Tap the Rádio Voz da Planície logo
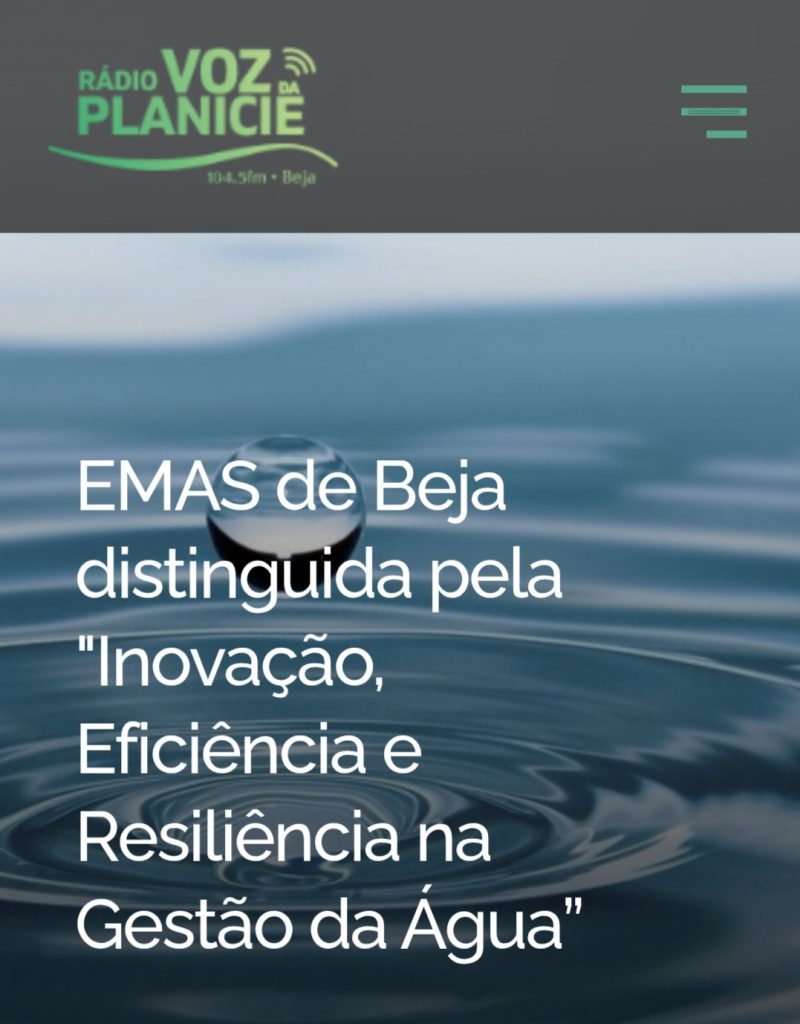Image resolution: width=800 pixels, height=1024 pixels. pyautogui.click(x=193, y=113)
